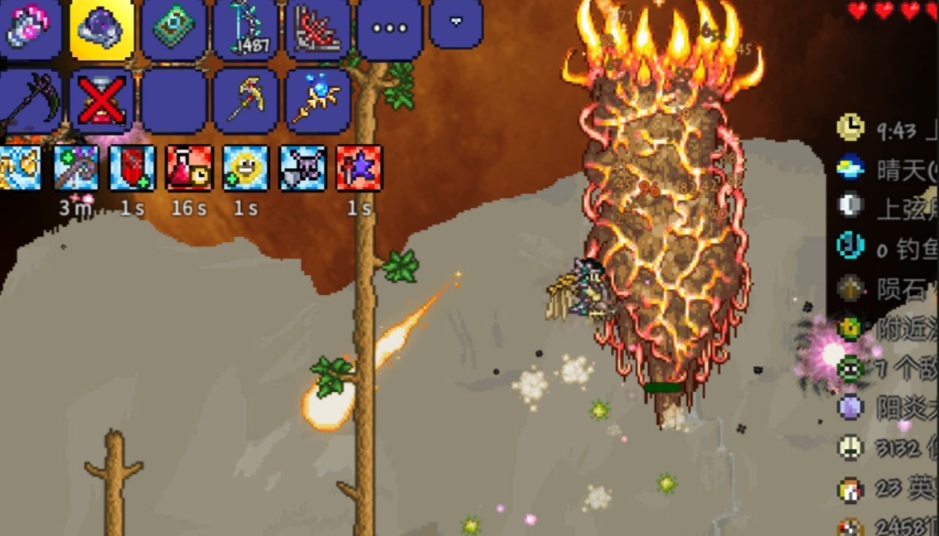
Task: Tap the purple star debuff icon
Action: tap(358, 167)
